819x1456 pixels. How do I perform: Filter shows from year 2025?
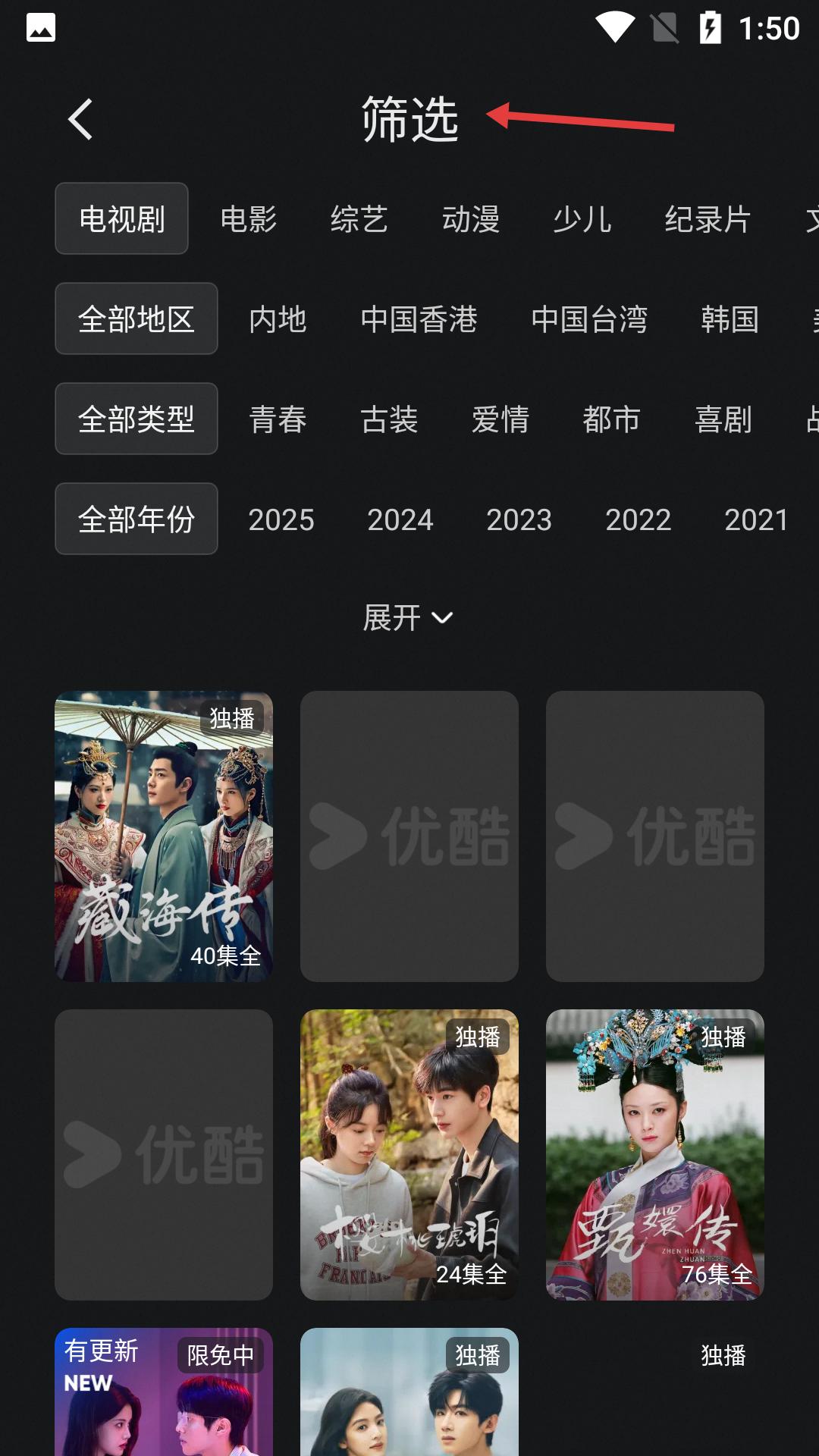tap(281, 519)
